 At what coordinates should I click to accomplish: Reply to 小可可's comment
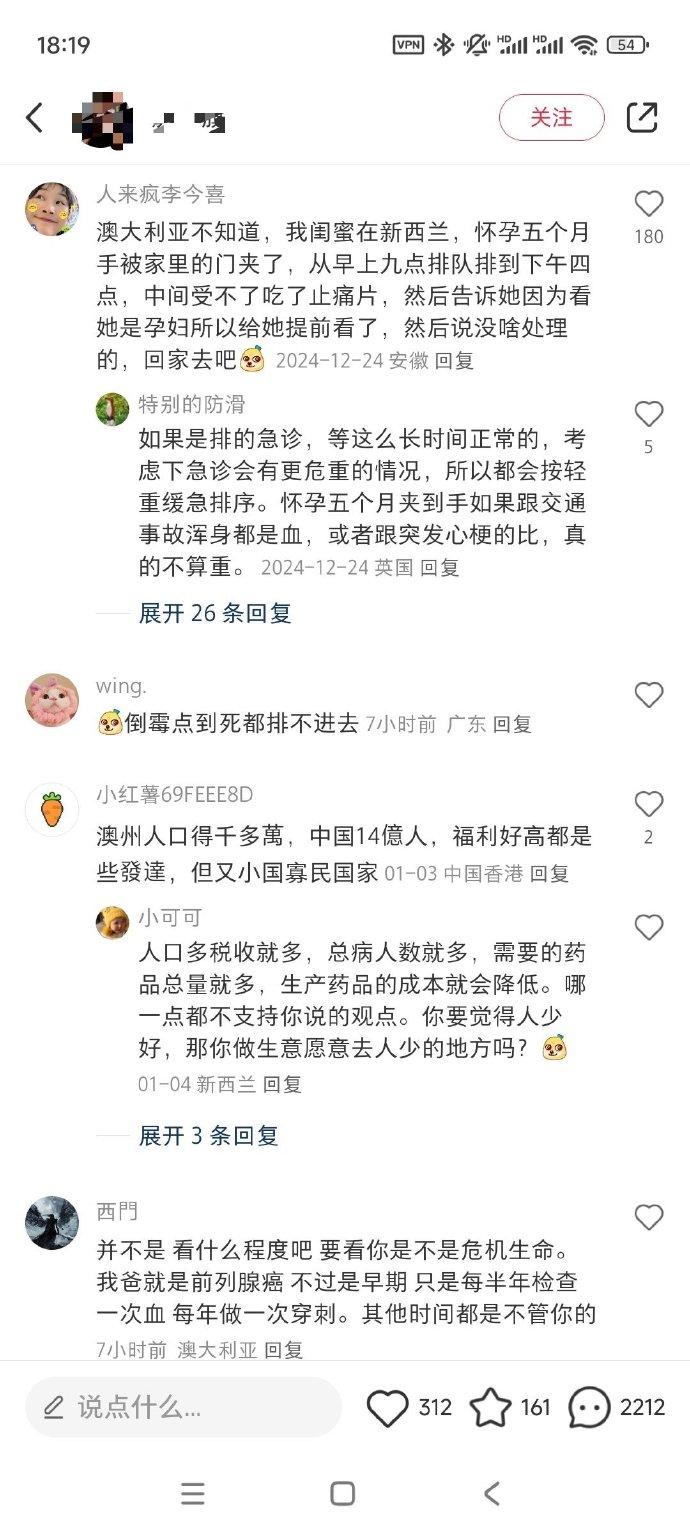(282, 1084)
